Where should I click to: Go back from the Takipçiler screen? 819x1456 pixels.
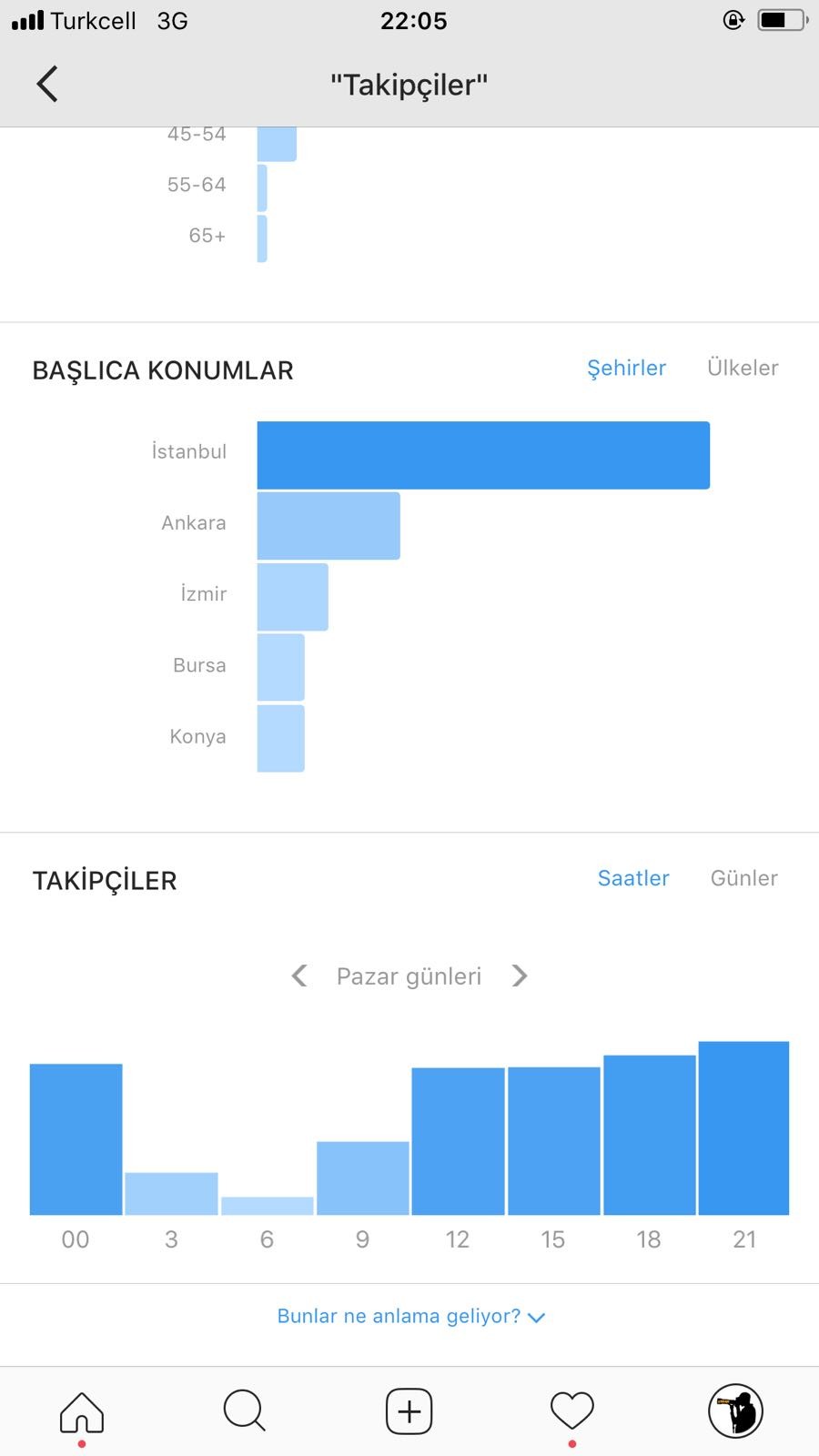tap(47, 84)
